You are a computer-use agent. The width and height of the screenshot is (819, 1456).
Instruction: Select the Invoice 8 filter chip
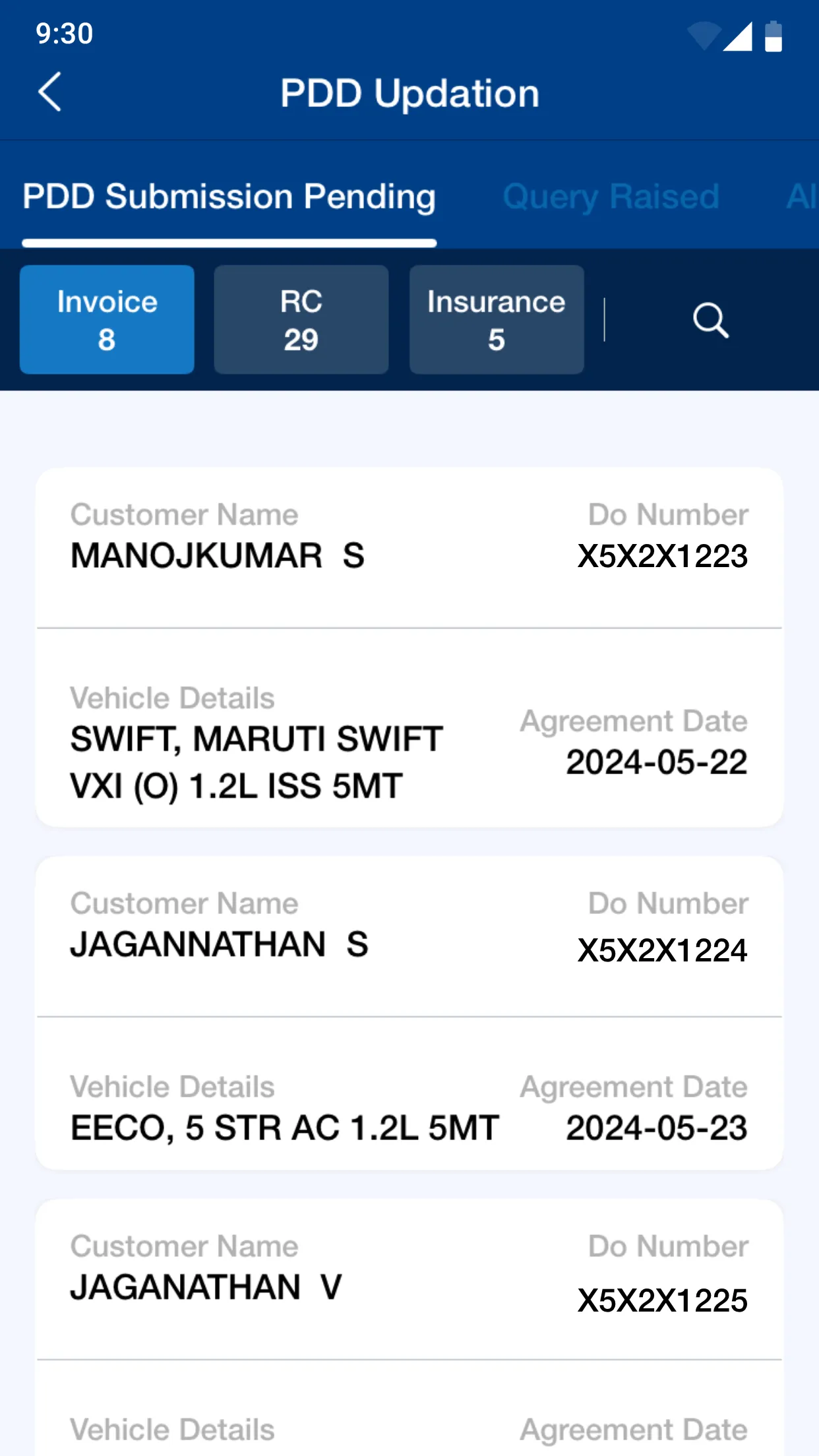(106, 320)
